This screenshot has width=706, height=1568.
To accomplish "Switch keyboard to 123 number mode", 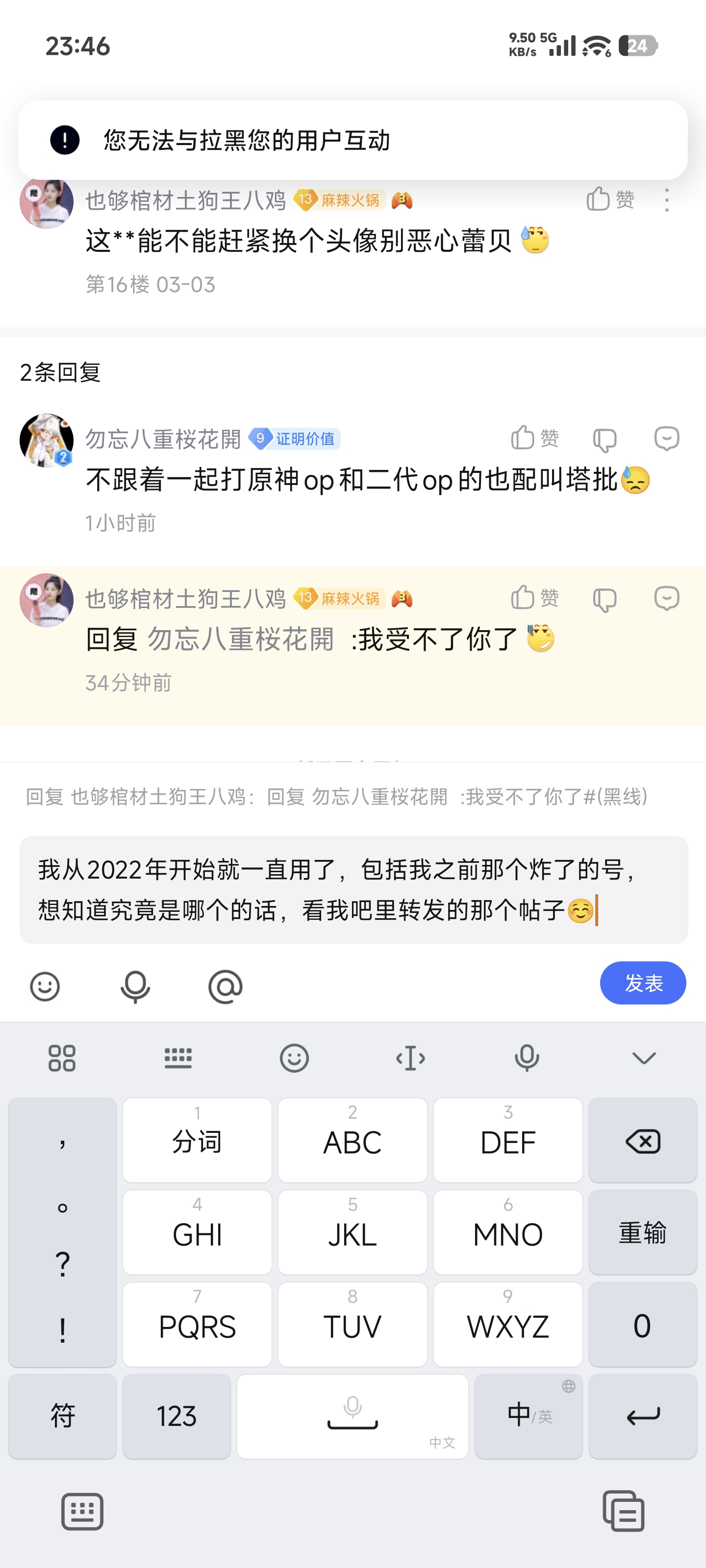I will tap(176, 1416).
